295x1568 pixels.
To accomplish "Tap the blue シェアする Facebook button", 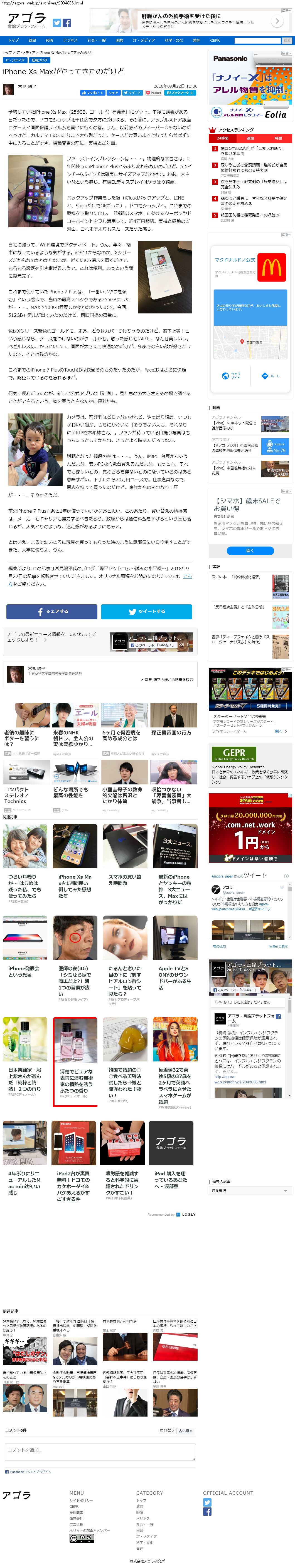I will click(52, 611).
